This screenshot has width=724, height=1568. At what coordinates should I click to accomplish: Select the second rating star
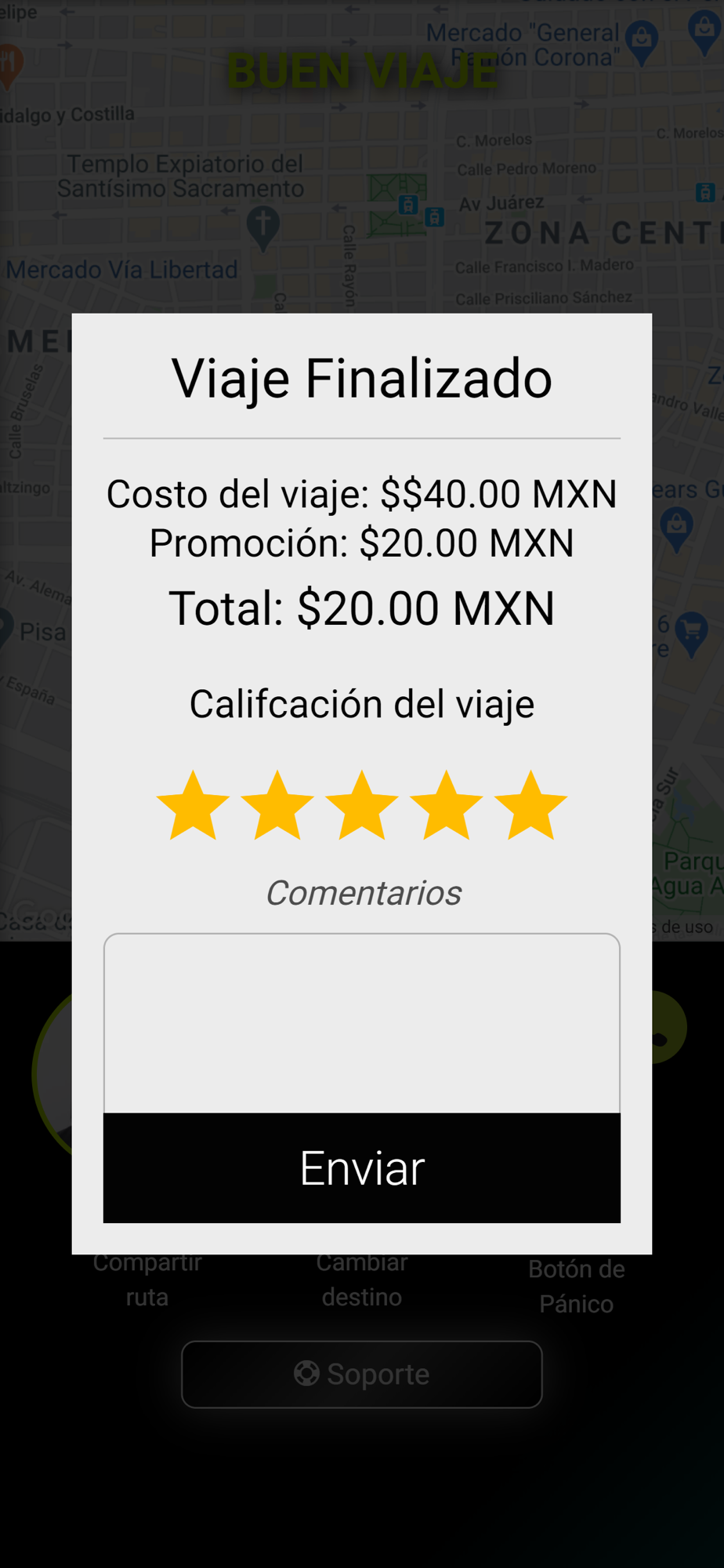click(277, 805)
